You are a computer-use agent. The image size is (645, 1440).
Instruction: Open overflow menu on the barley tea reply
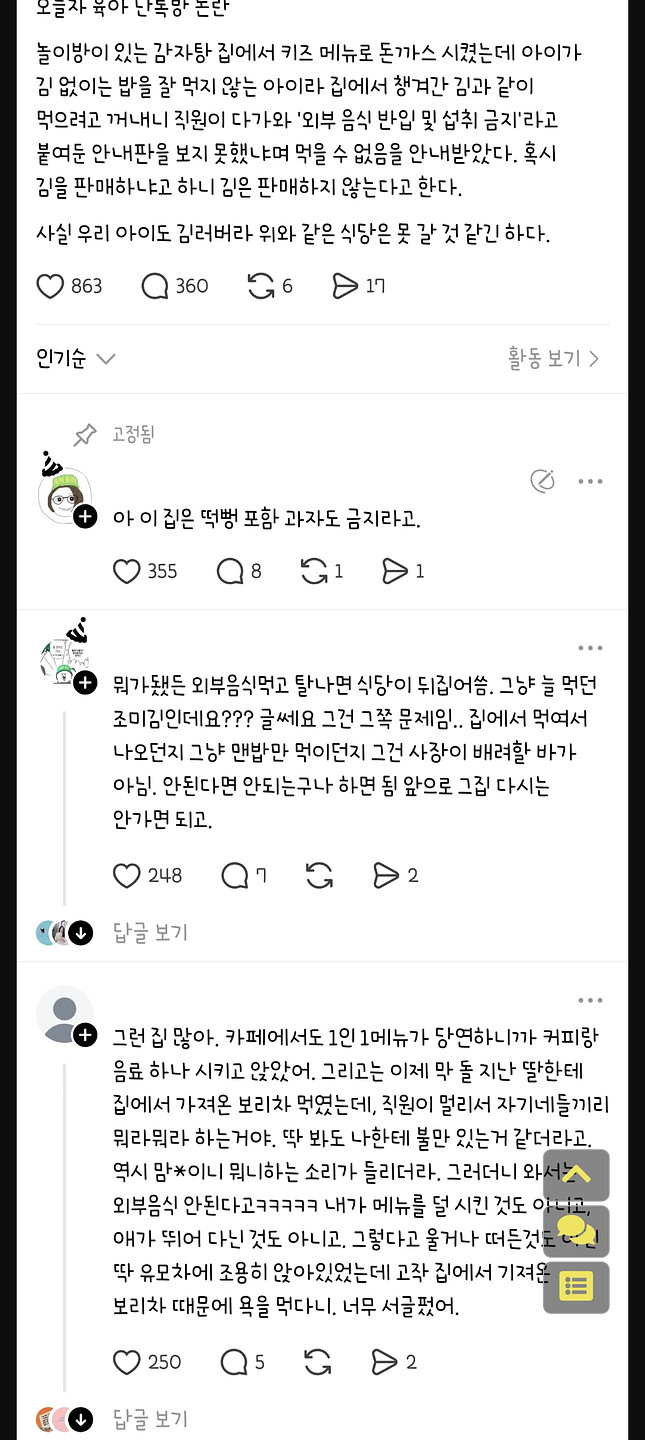click(590, 1000)
